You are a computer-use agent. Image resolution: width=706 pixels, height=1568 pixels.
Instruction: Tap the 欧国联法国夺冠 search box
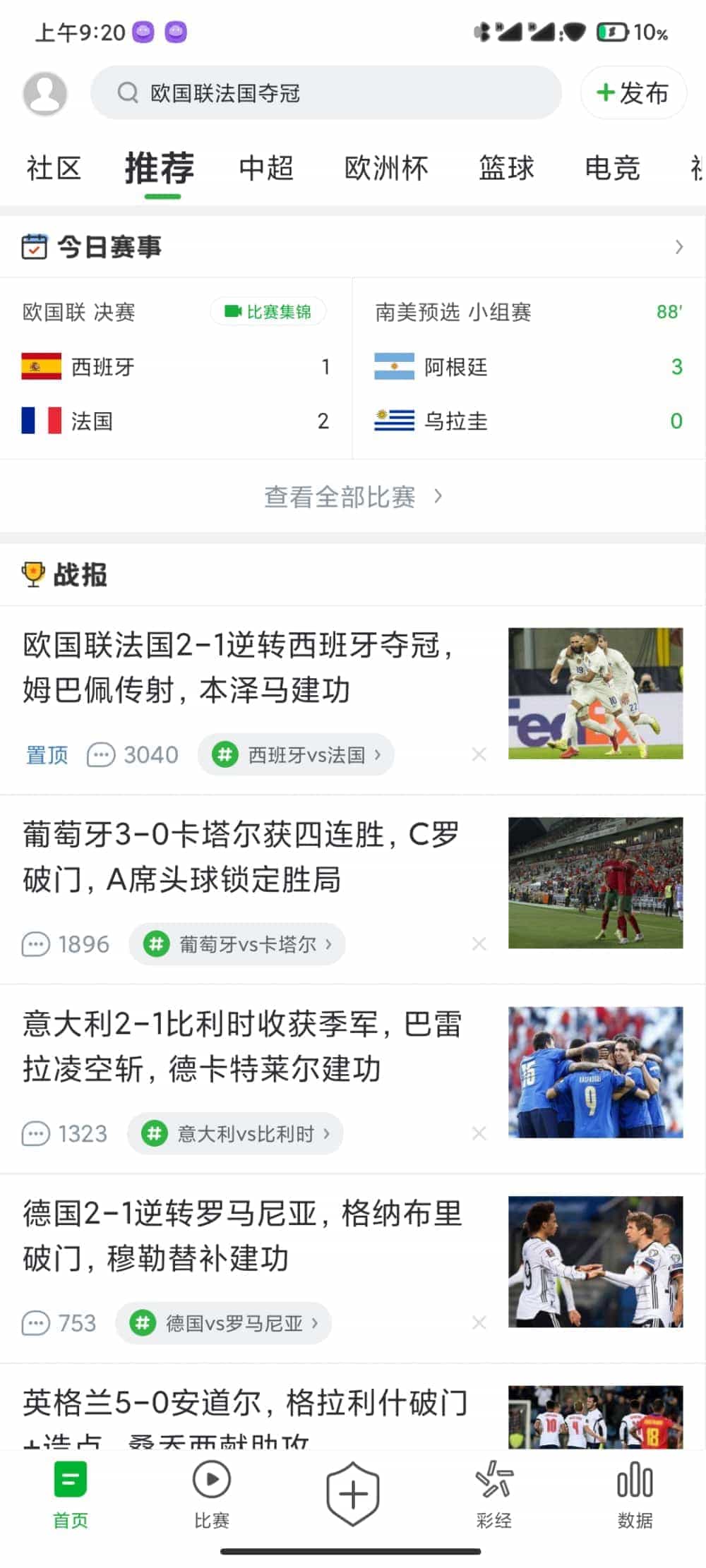tap(325, 92)
